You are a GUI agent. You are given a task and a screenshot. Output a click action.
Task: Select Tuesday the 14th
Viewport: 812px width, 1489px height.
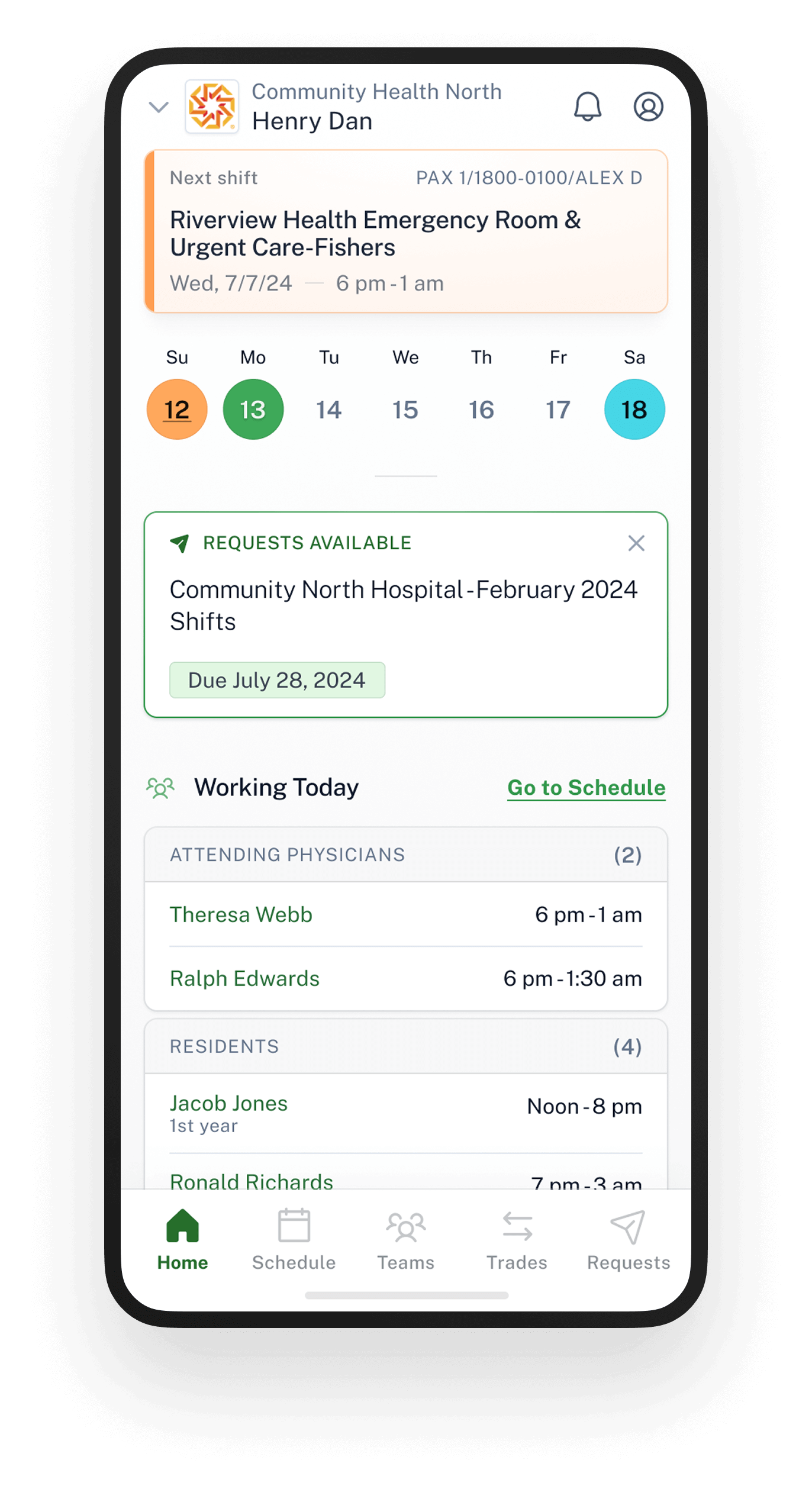[x=329, y=410]
